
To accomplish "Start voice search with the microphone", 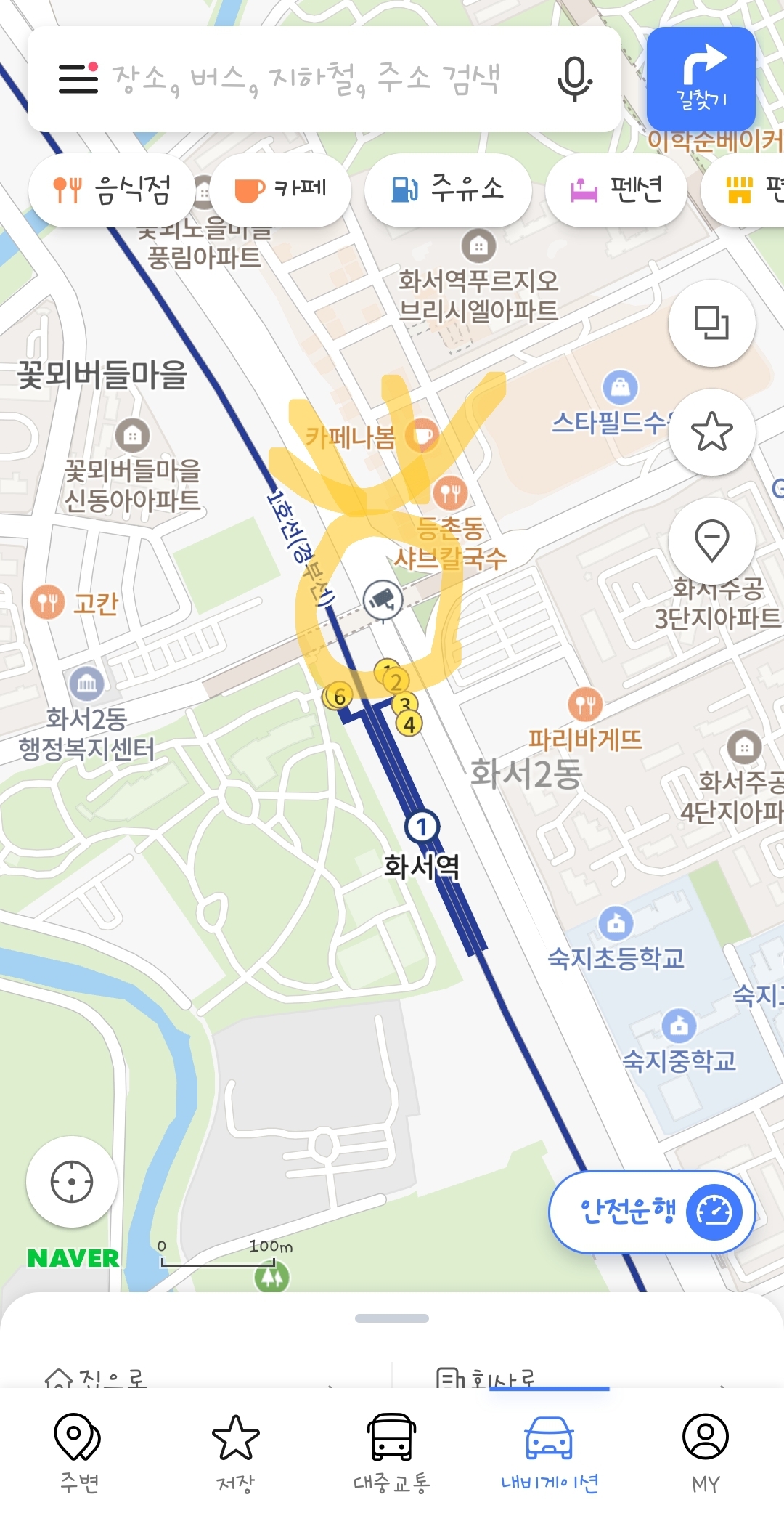I will tap(574, 79).
